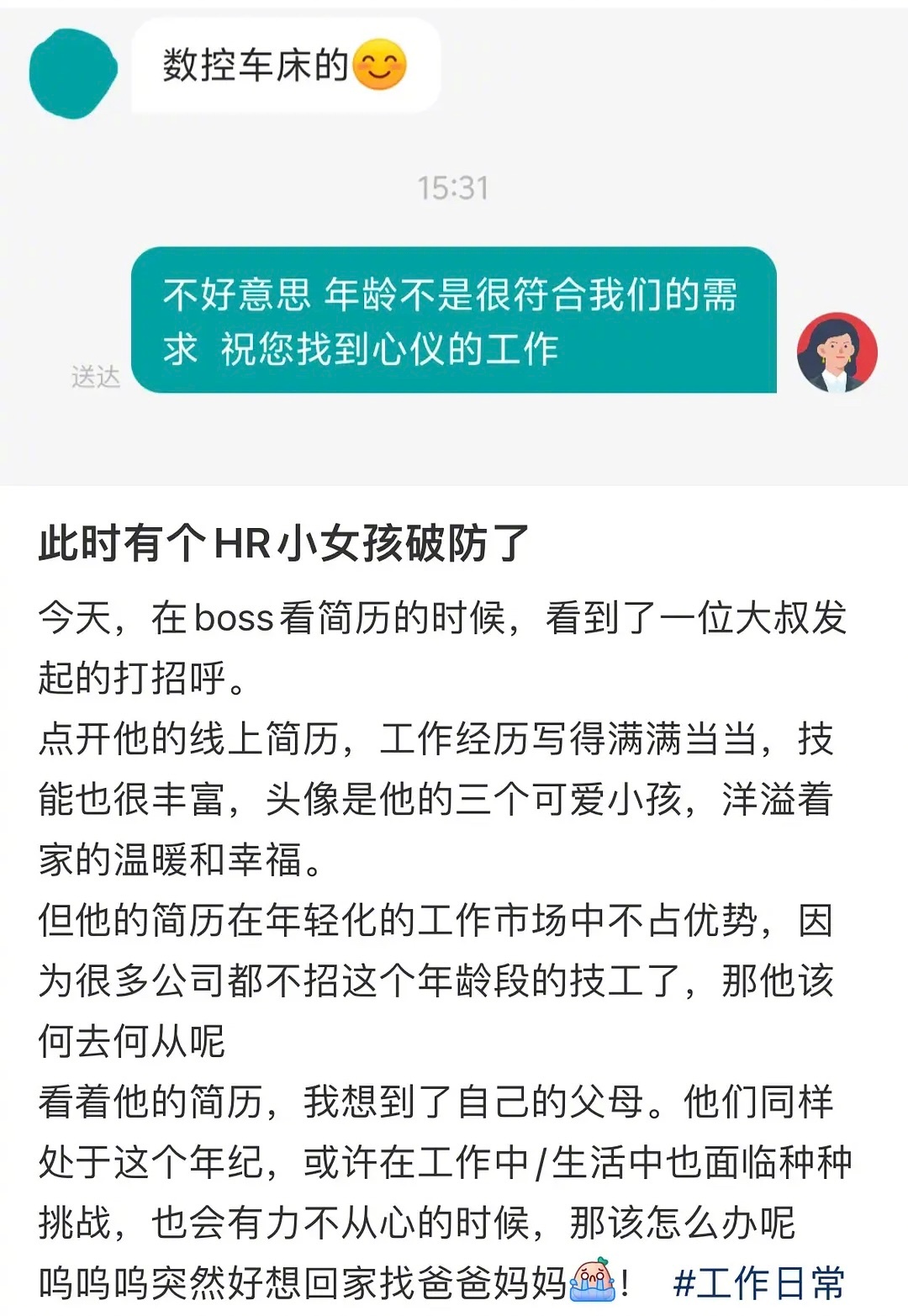This screenshot has width=908, height=1316.
Task: Open the chat screenshot image in the post
Action: 454,244
